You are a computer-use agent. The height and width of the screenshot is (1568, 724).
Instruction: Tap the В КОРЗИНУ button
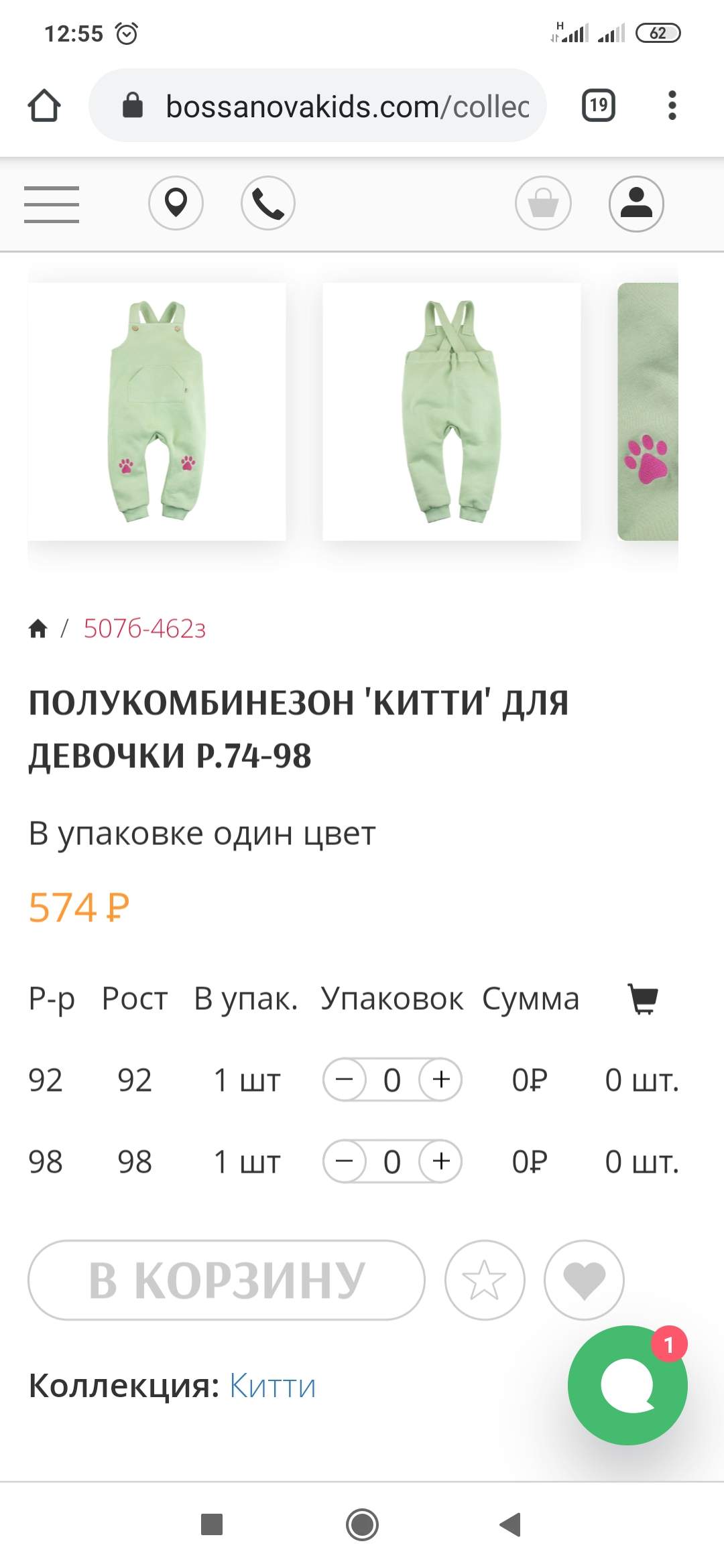click(227, 1280)
